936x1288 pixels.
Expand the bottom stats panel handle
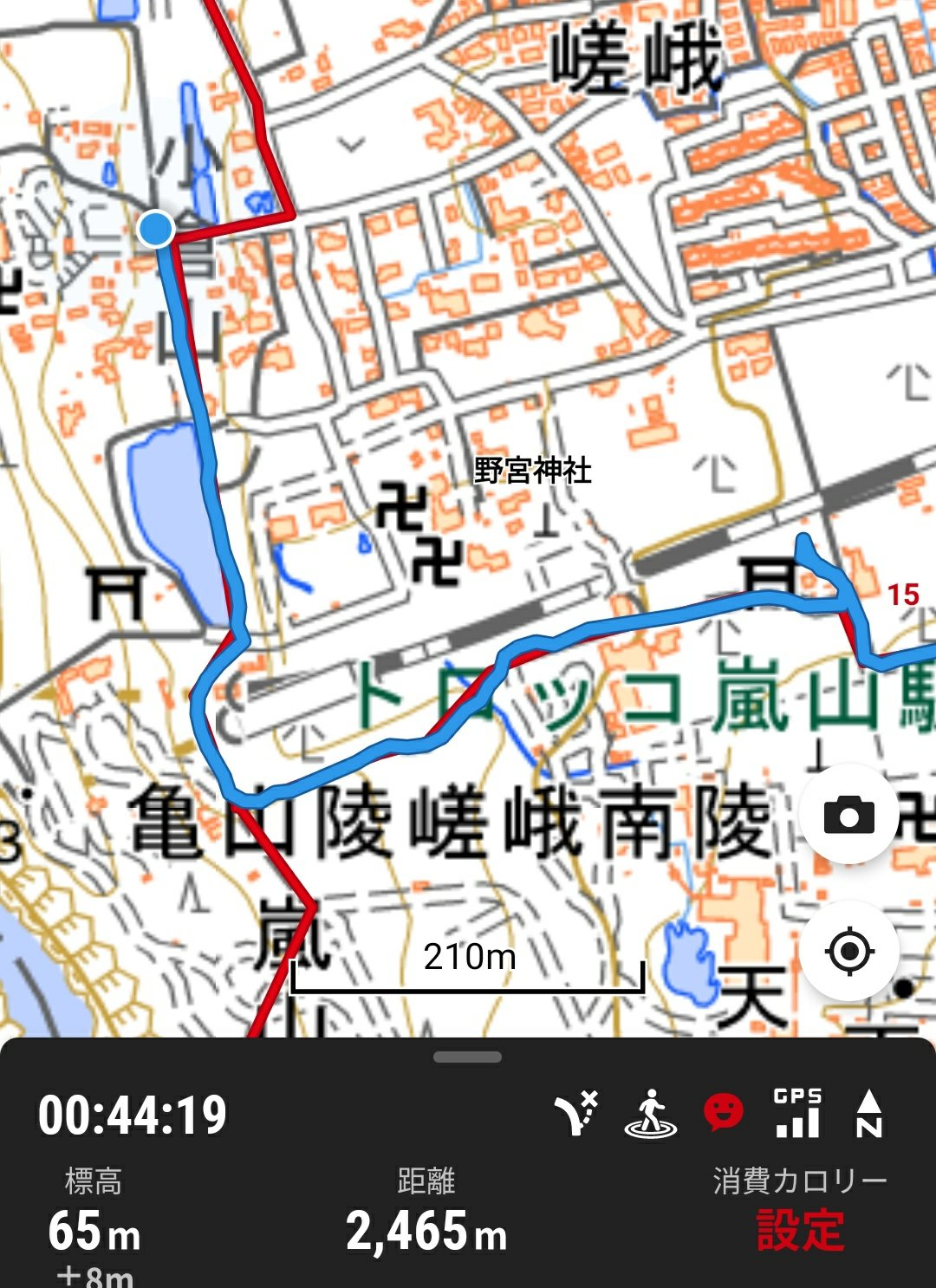(468, 1057)
